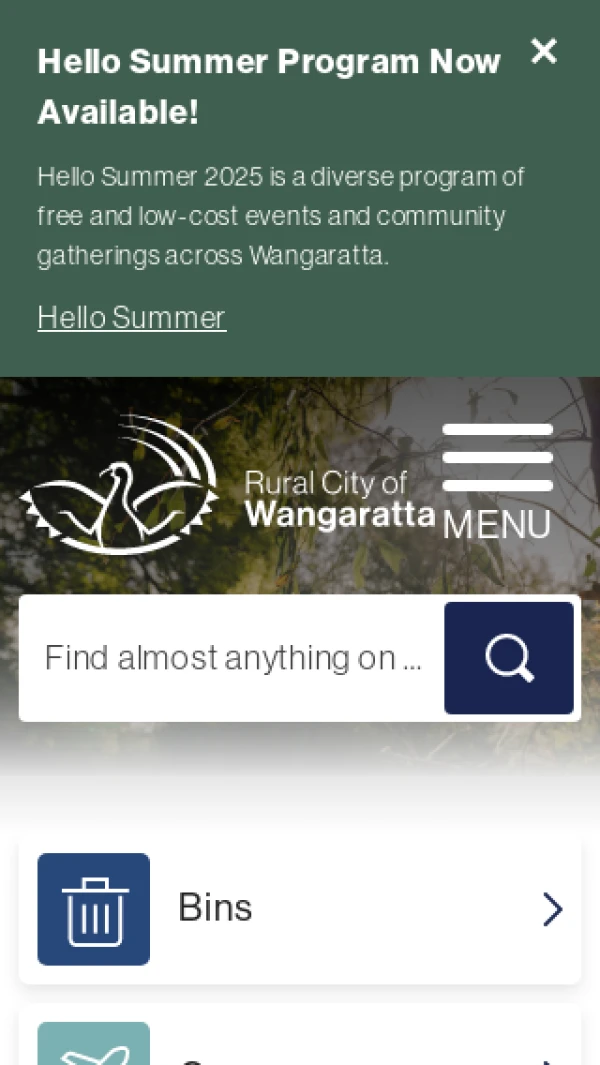Focus the 'Find almost anything' search field
The width and height of the screenshot is (600, 1065).
pos(232,658)
